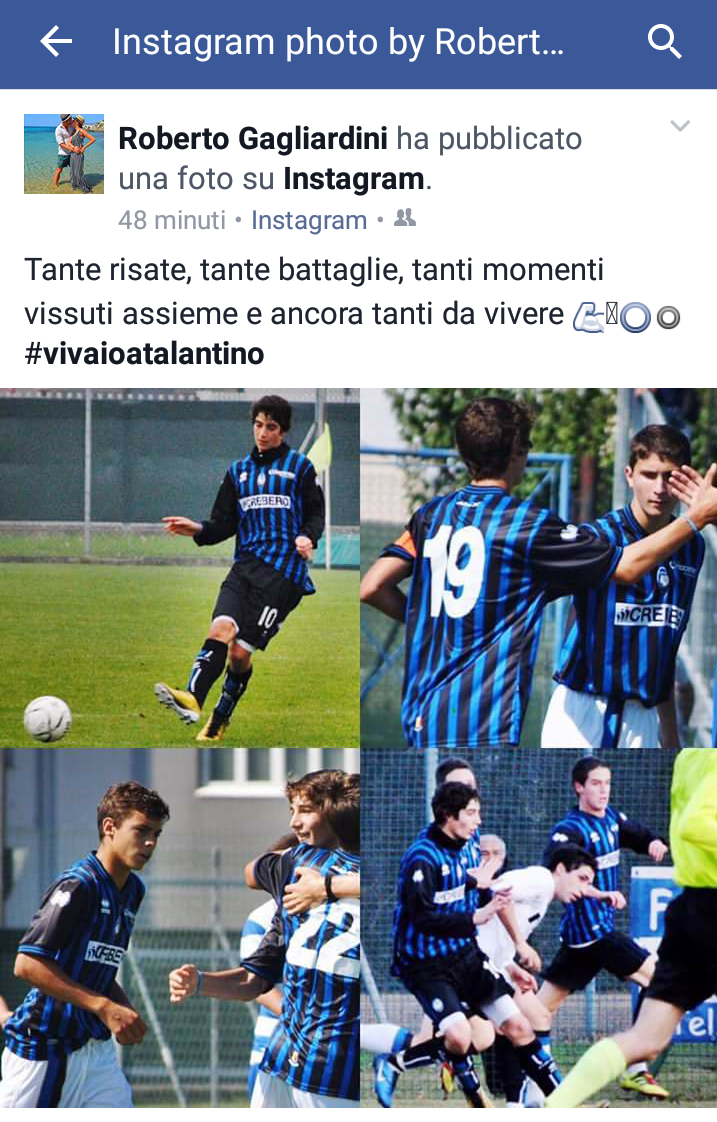Open the search magnifier

click(x=664, y=42)
